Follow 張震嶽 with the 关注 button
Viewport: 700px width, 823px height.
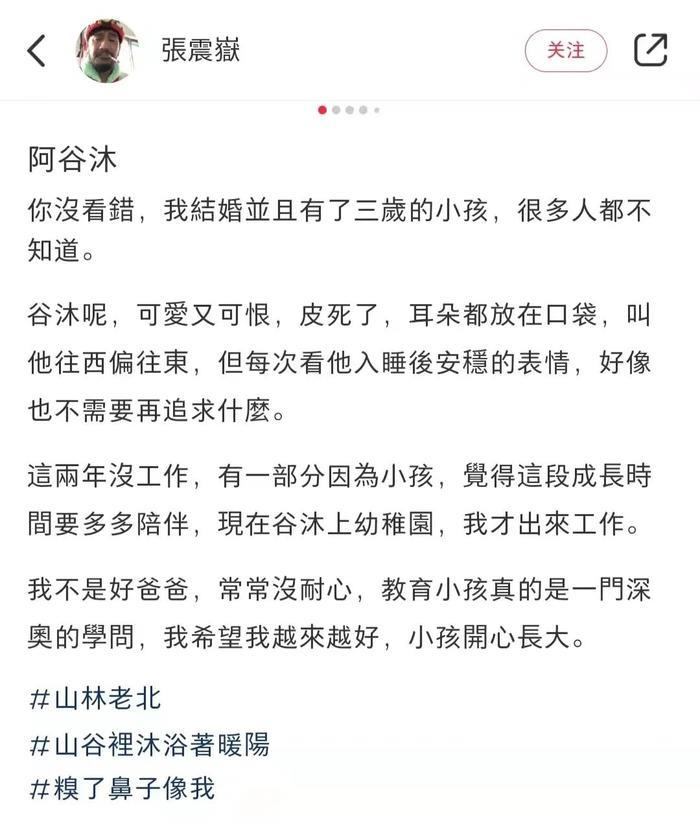point(566,50)
